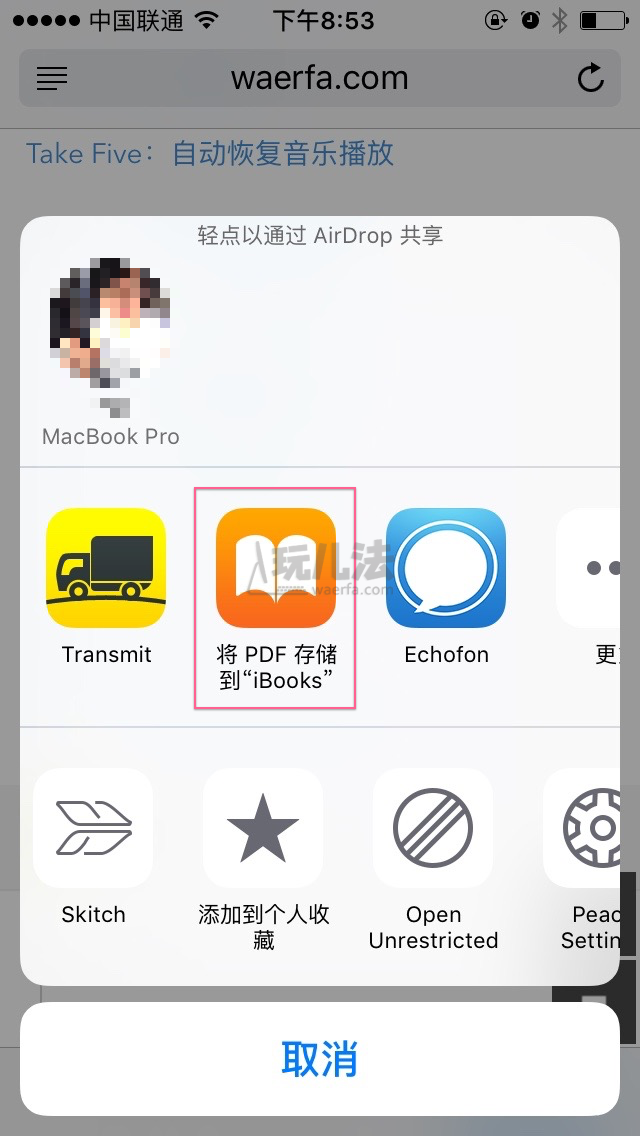Select Open Unrestricted action
Image resolution: width=640 pixels, height=1136 pixels.
433,828
